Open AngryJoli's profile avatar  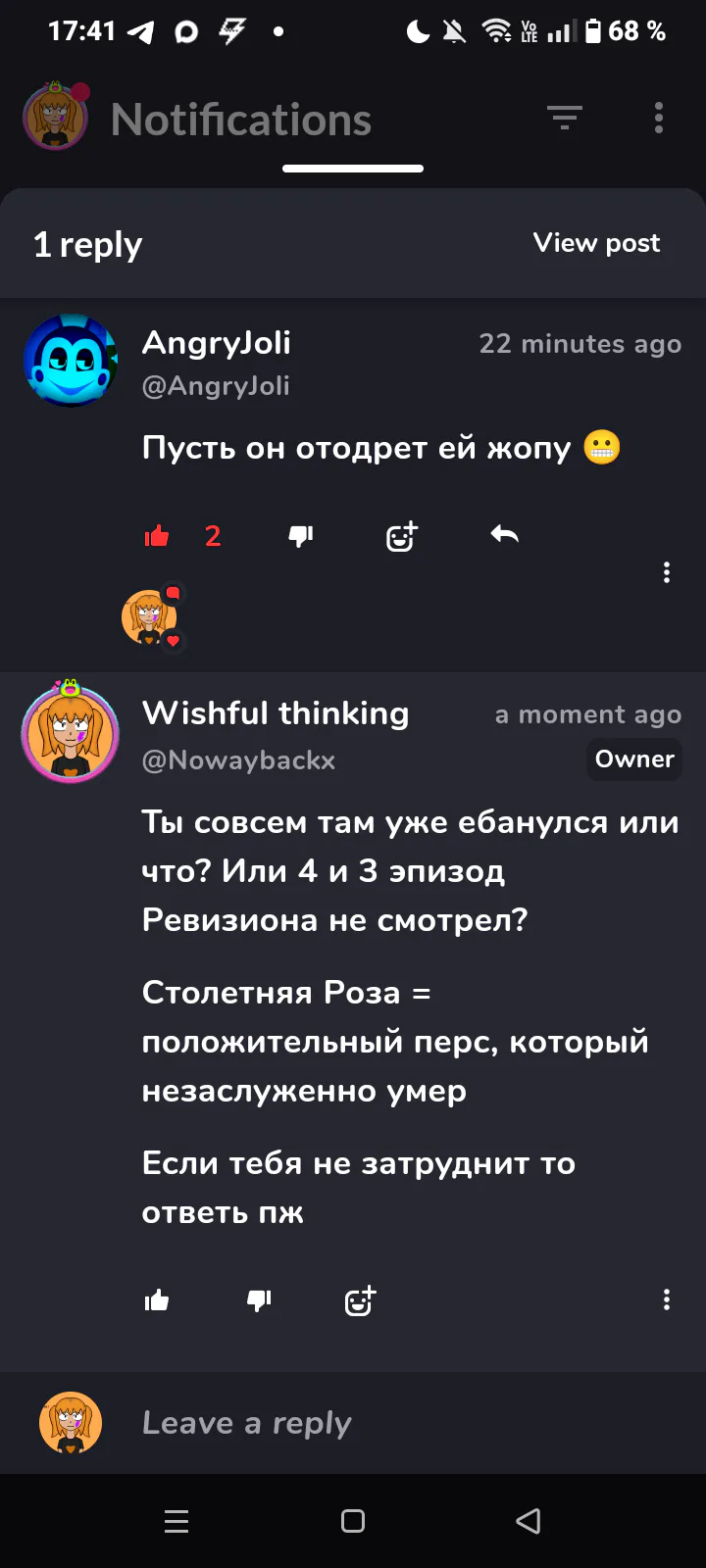71,361
